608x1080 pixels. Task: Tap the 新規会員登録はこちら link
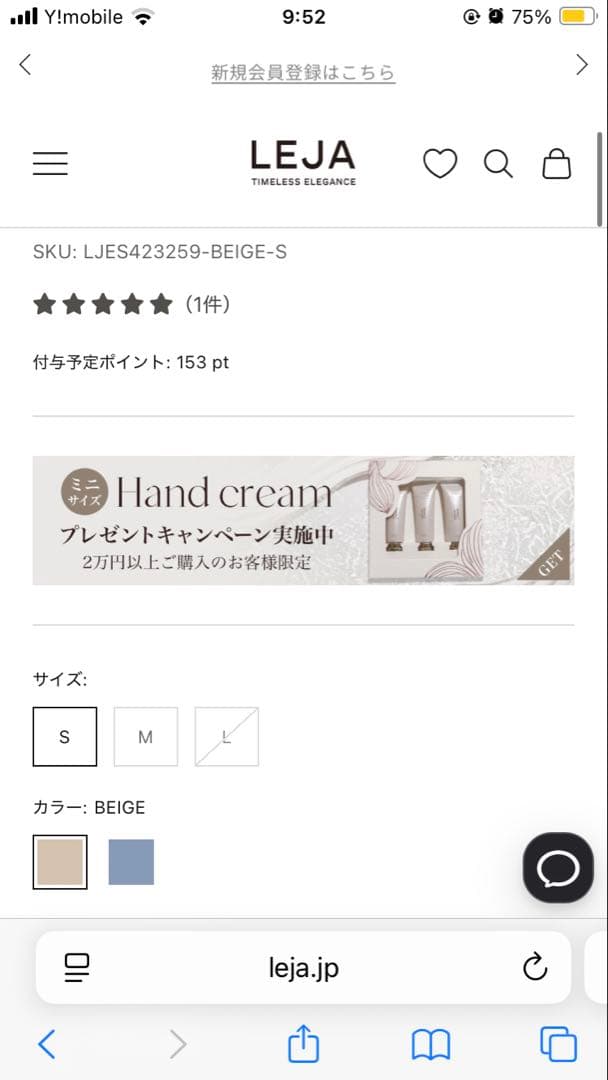pos(303,72)
